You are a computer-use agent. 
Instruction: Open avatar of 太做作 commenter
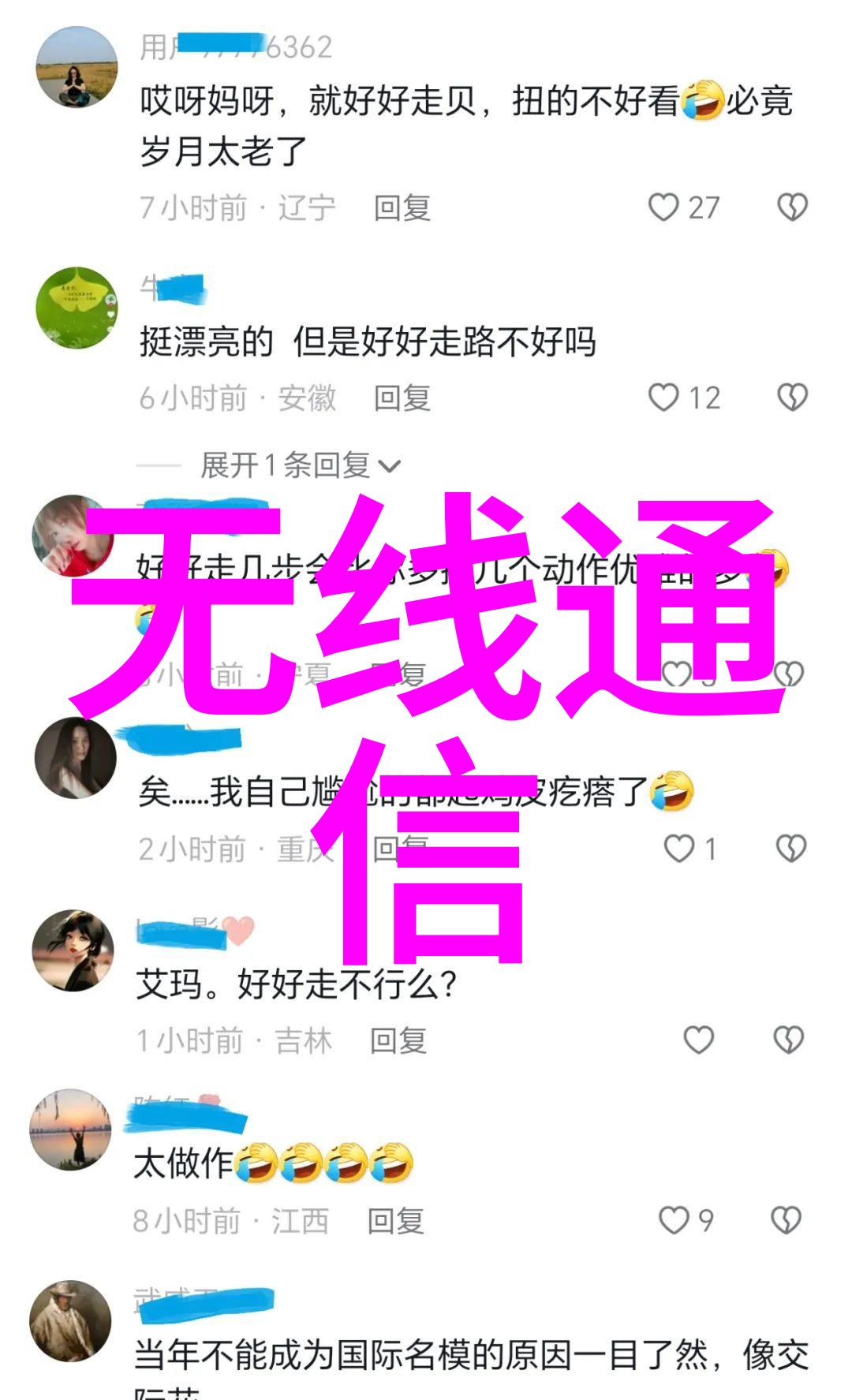pos(71,1129)
